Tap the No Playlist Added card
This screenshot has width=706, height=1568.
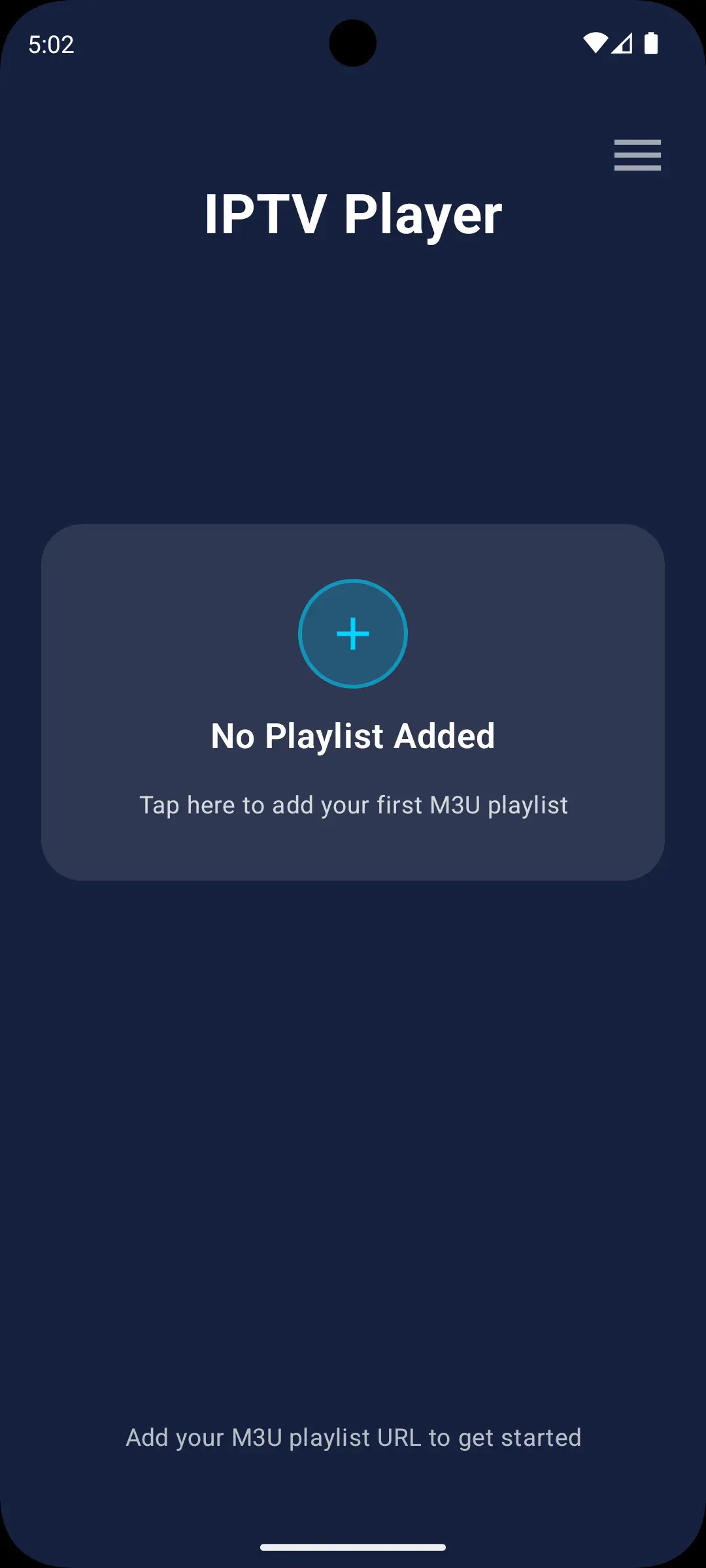tap(353, 699)
